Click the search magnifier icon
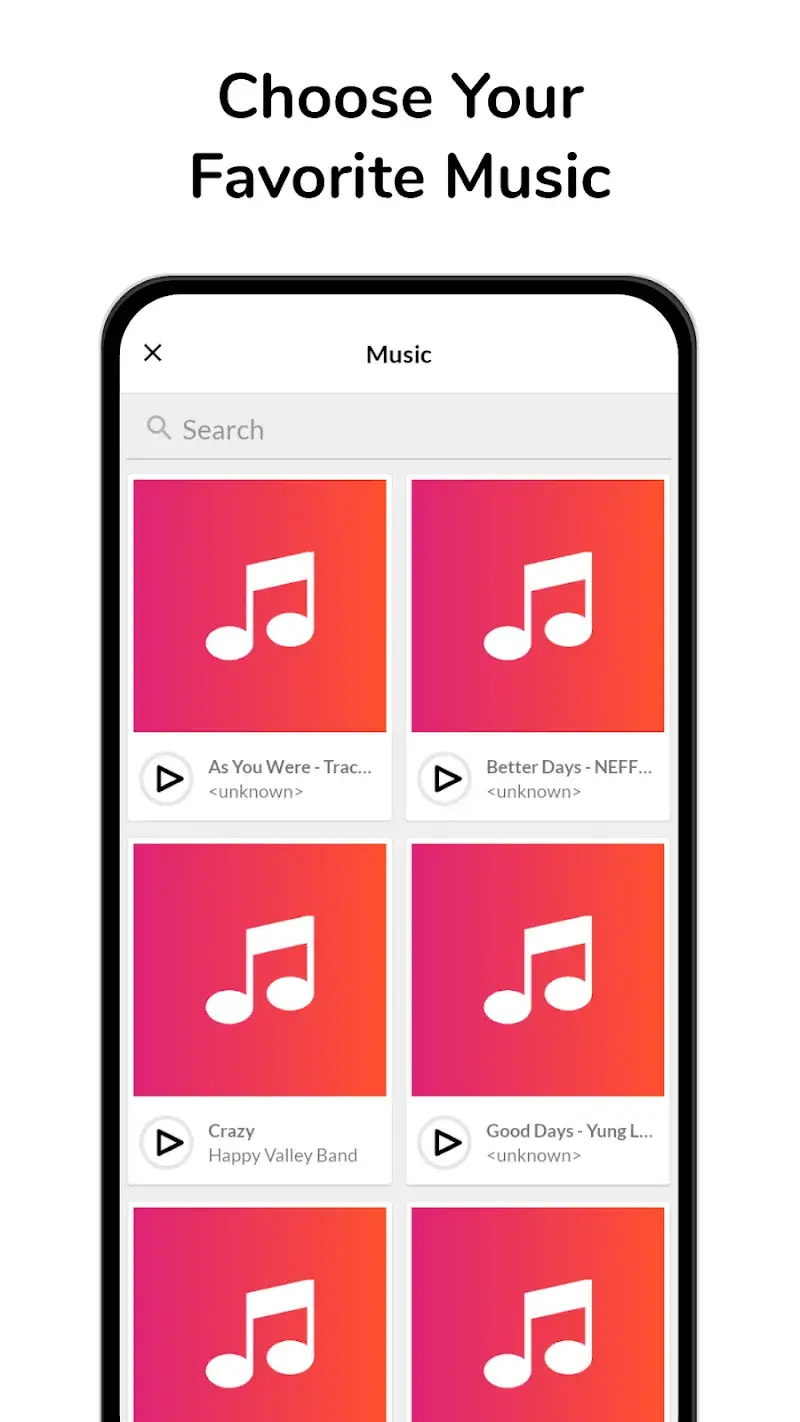This screenshot has height=1422, width=800. [x=159, y=428]
